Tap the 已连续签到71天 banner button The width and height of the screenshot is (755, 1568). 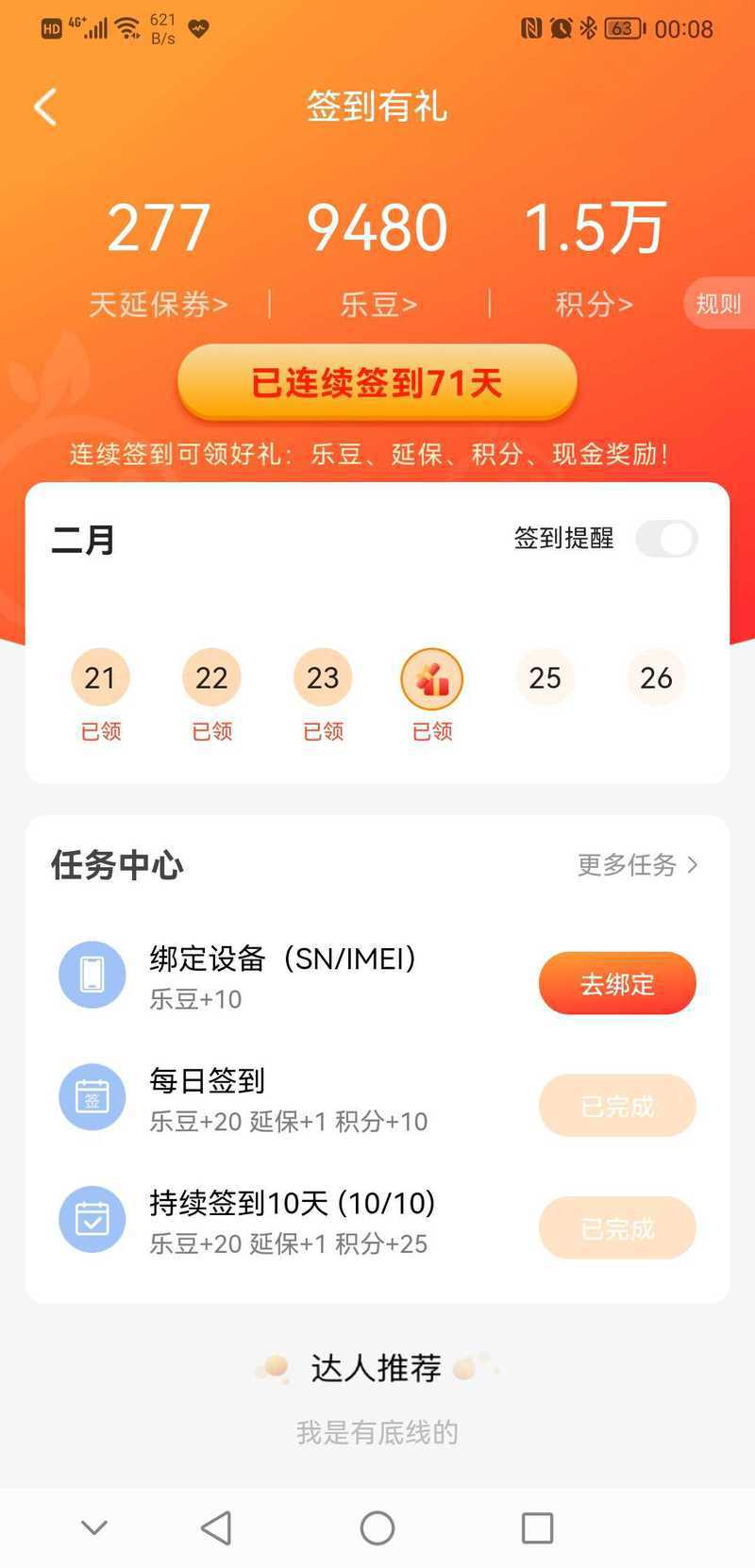point(377,383)
